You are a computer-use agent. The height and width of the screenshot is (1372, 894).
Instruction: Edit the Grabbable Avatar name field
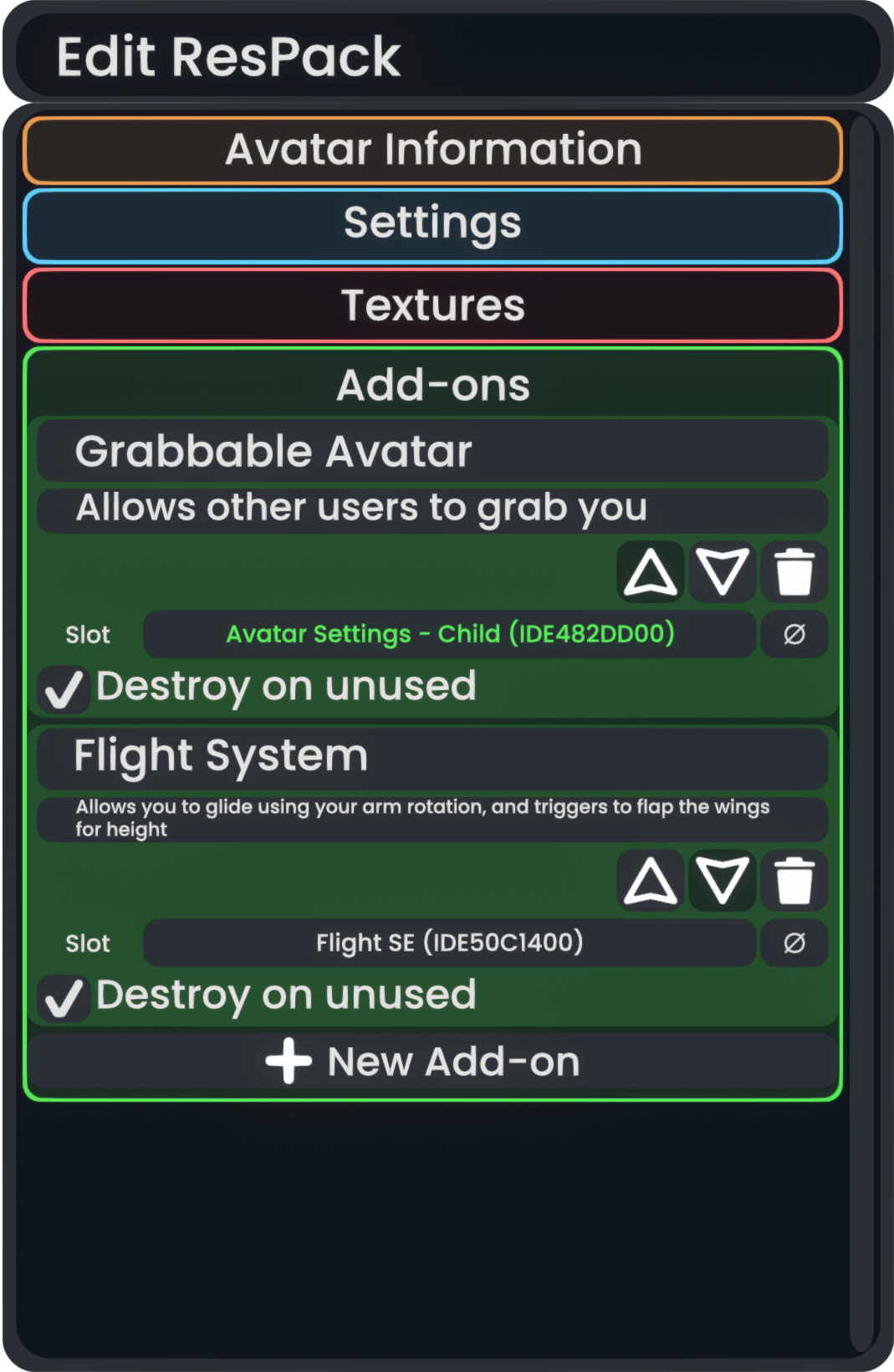(x=432, y=452)
